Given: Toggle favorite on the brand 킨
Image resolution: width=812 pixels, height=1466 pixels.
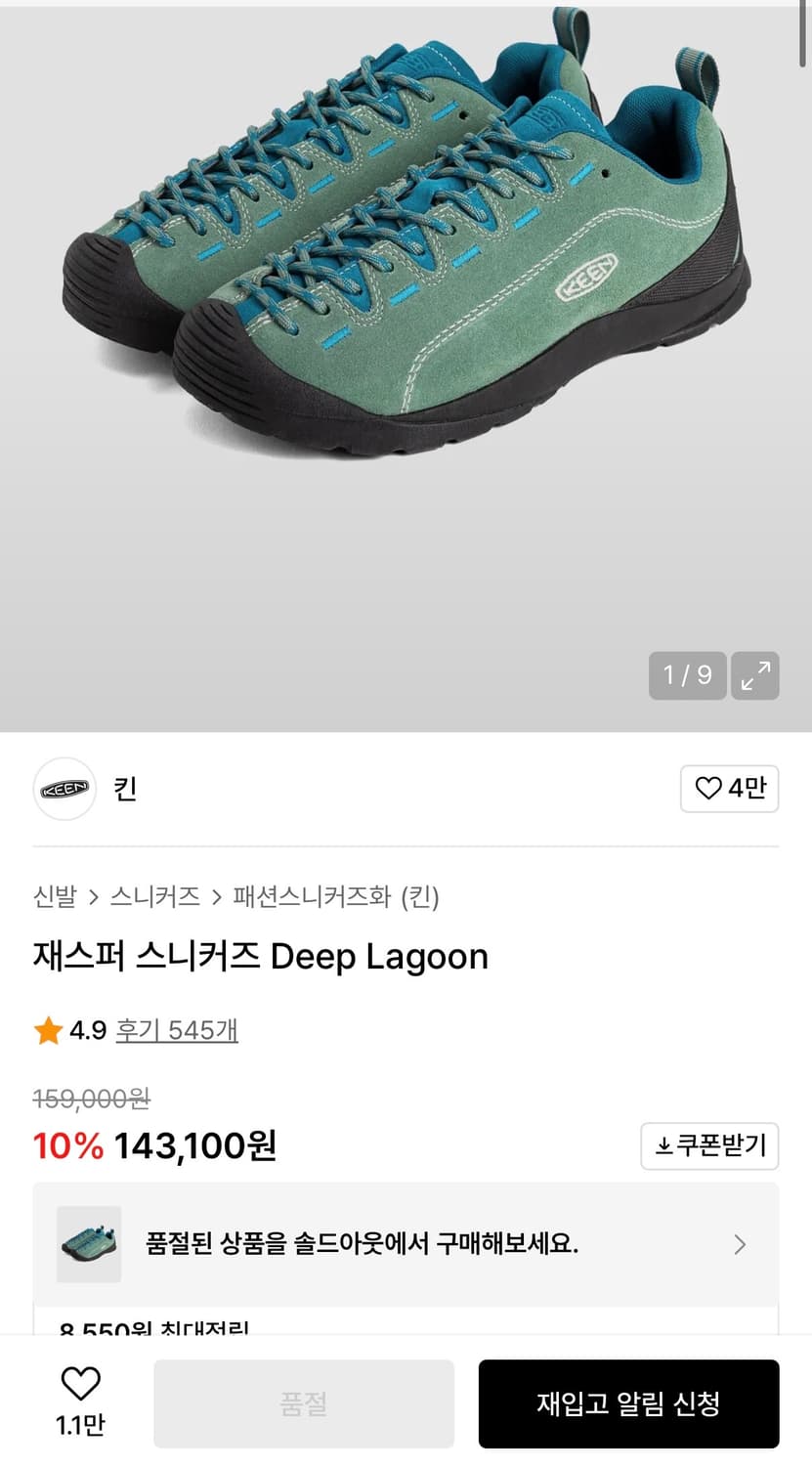Looking at the screenshot, I should pos(728,788).
